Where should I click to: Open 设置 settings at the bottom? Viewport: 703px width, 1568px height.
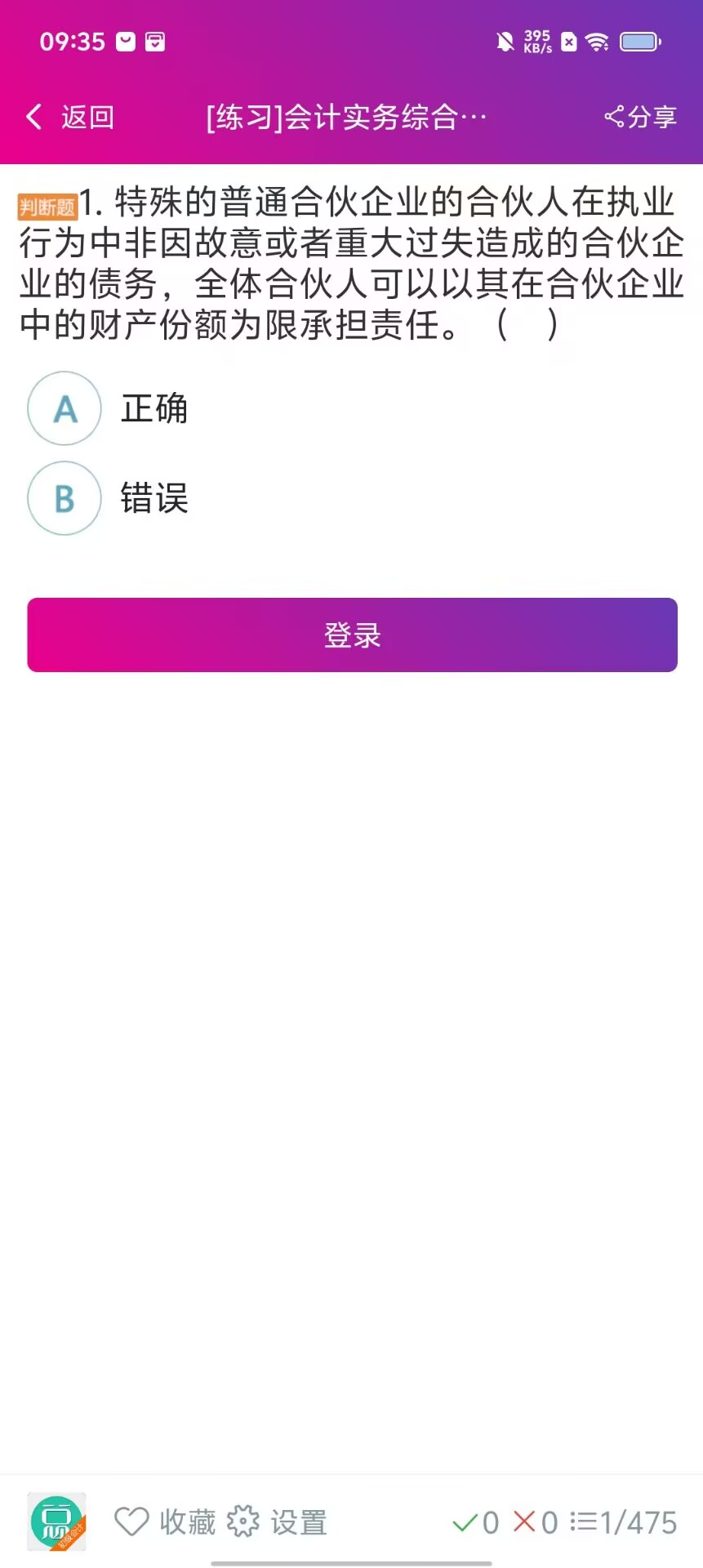(x=278, y=1522)
